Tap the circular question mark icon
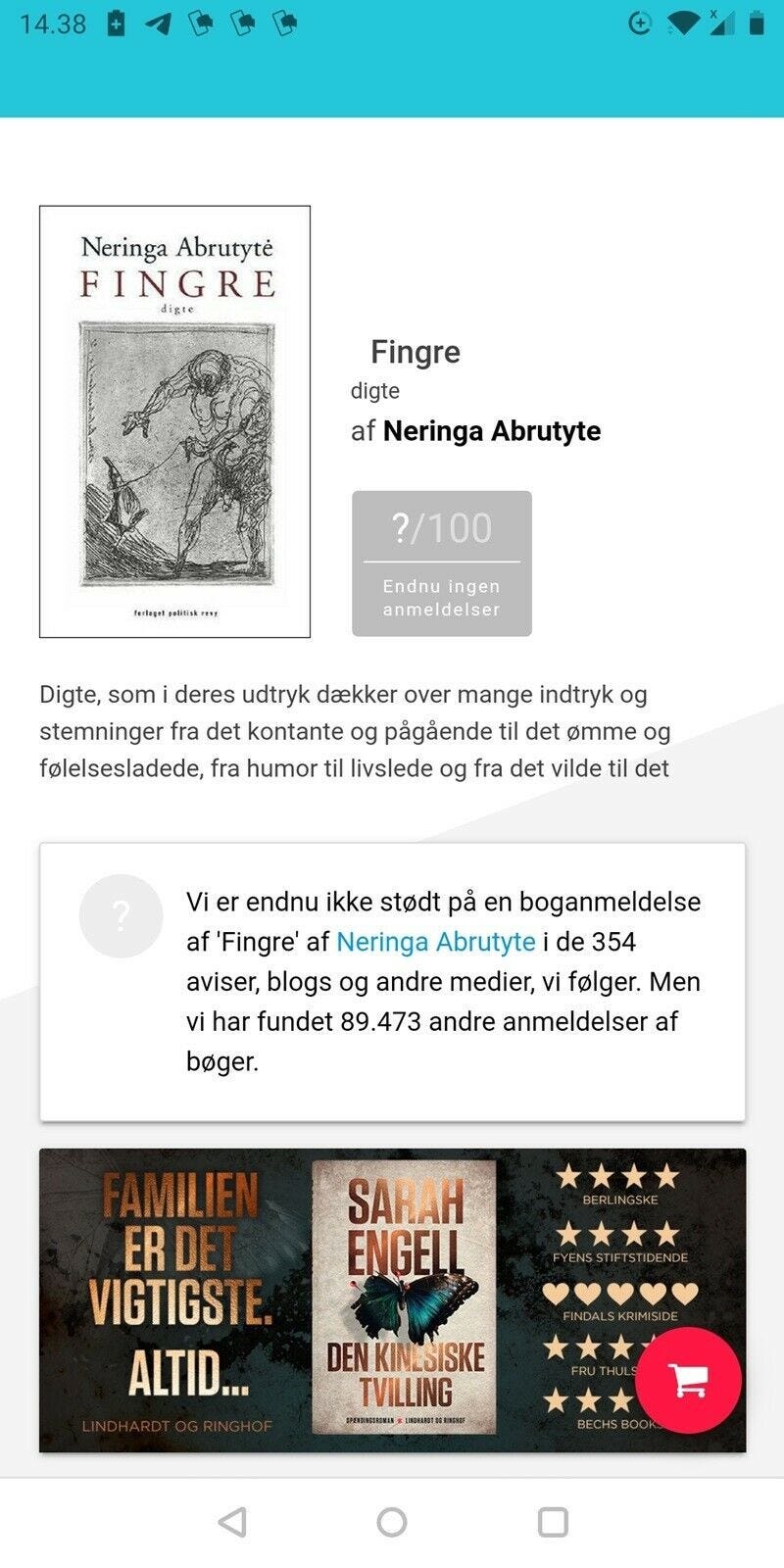Image resolution: width=784 pixels, height=1568 pixels. pos(121,915)
